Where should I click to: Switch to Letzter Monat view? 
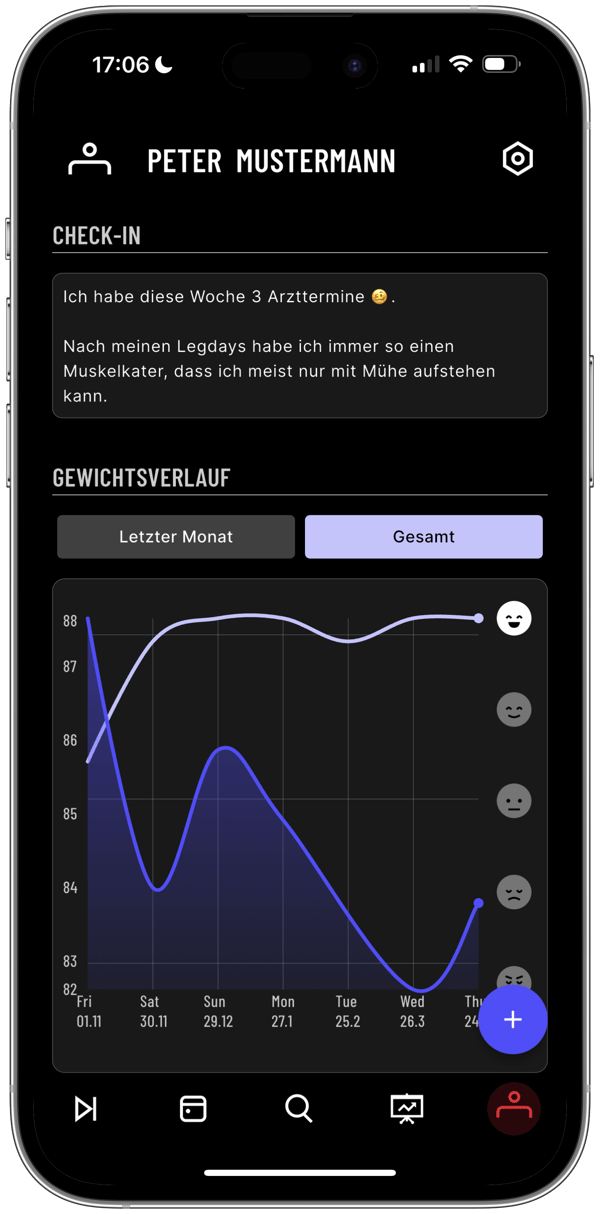click(176, 537)
